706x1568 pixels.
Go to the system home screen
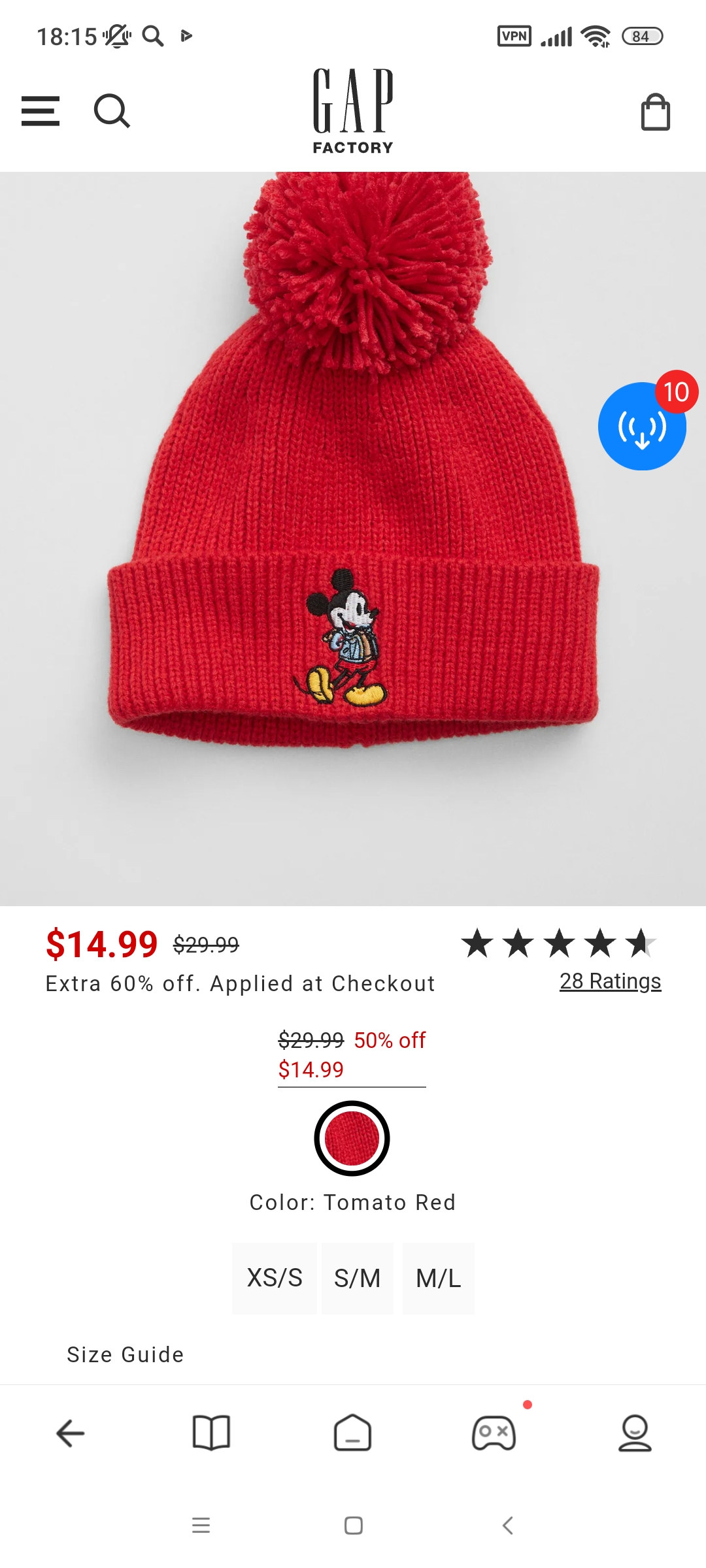[x=353, y=1526]
